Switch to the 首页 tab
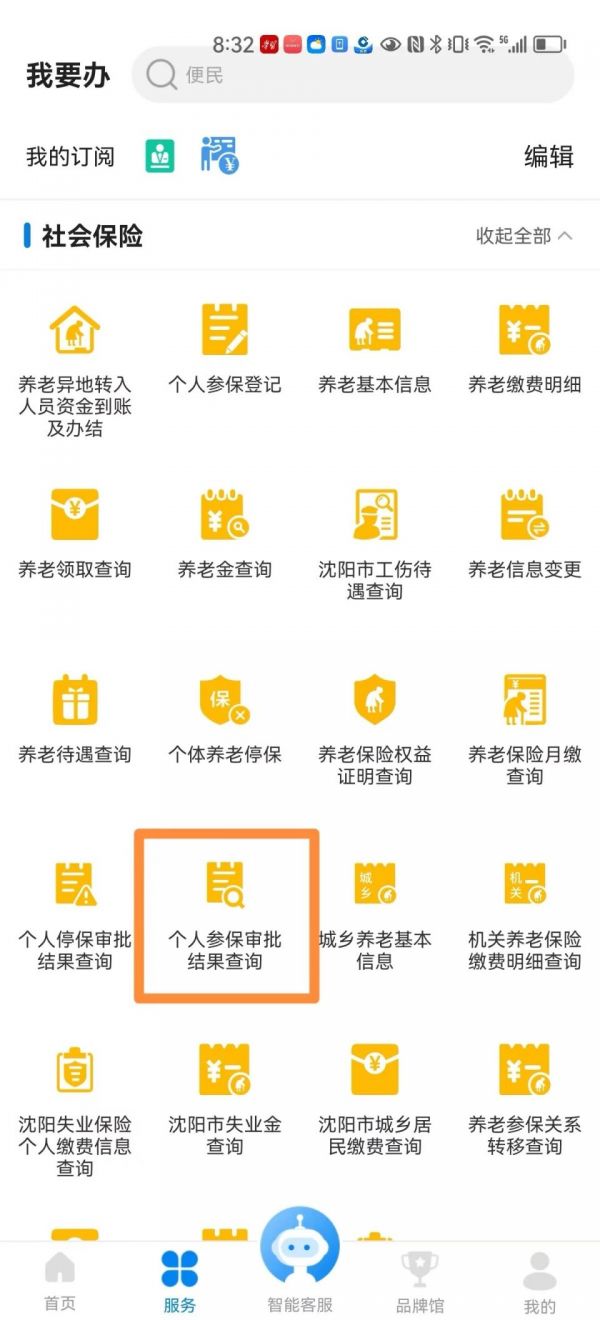 60,1282
